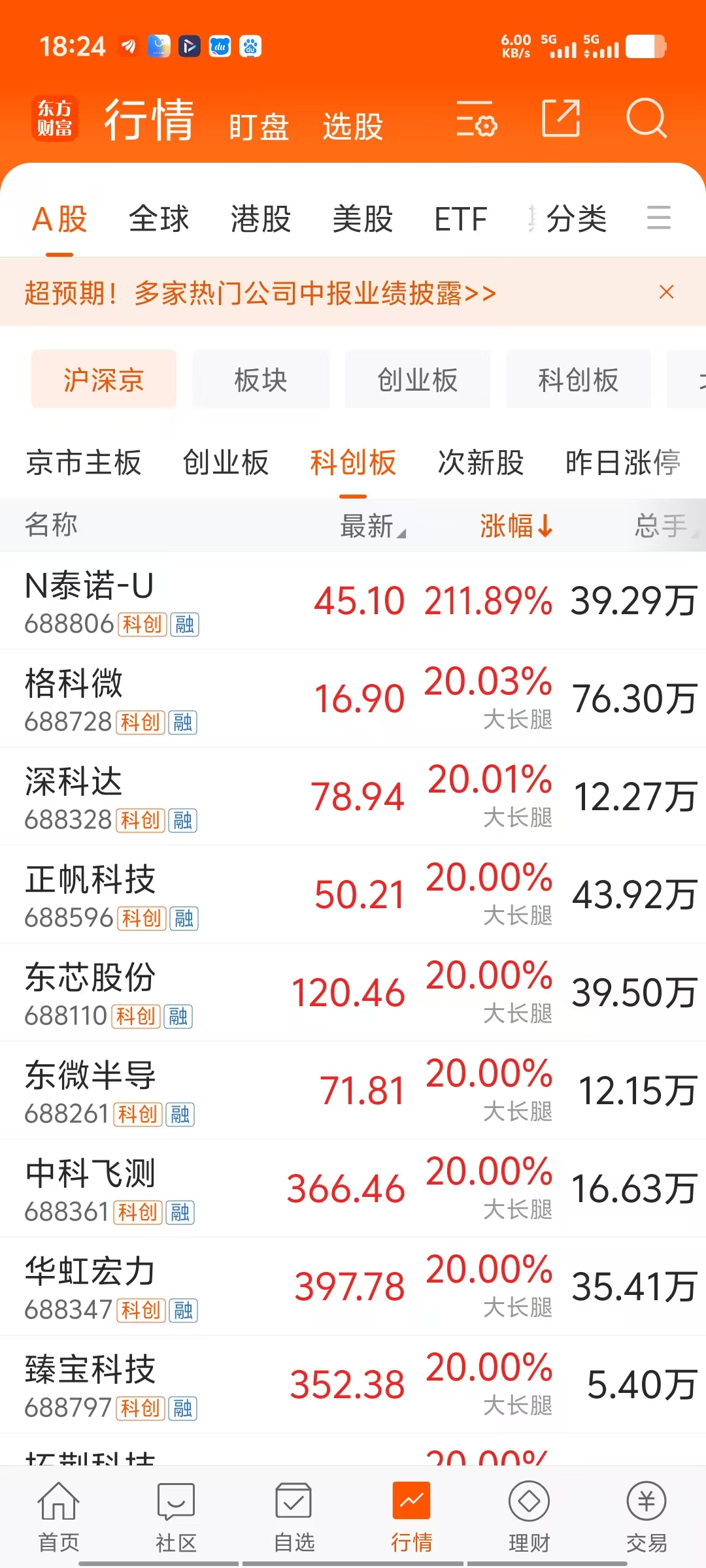Select the ETF market tab

point(461,218)
